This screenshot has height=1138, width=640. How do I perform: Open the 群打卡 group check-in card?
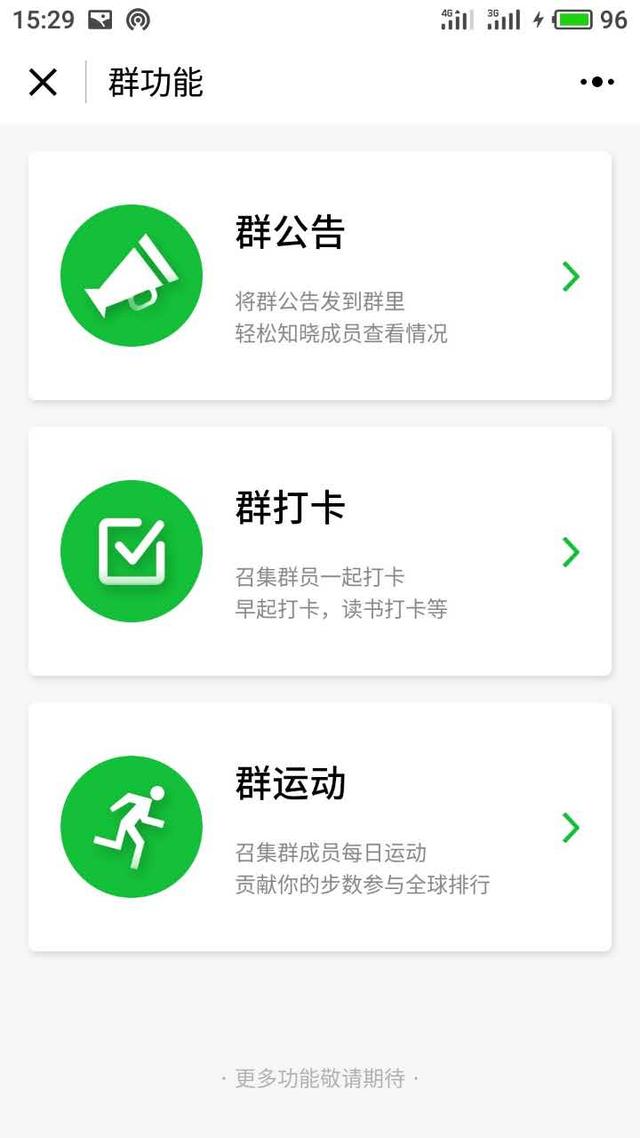320,552
